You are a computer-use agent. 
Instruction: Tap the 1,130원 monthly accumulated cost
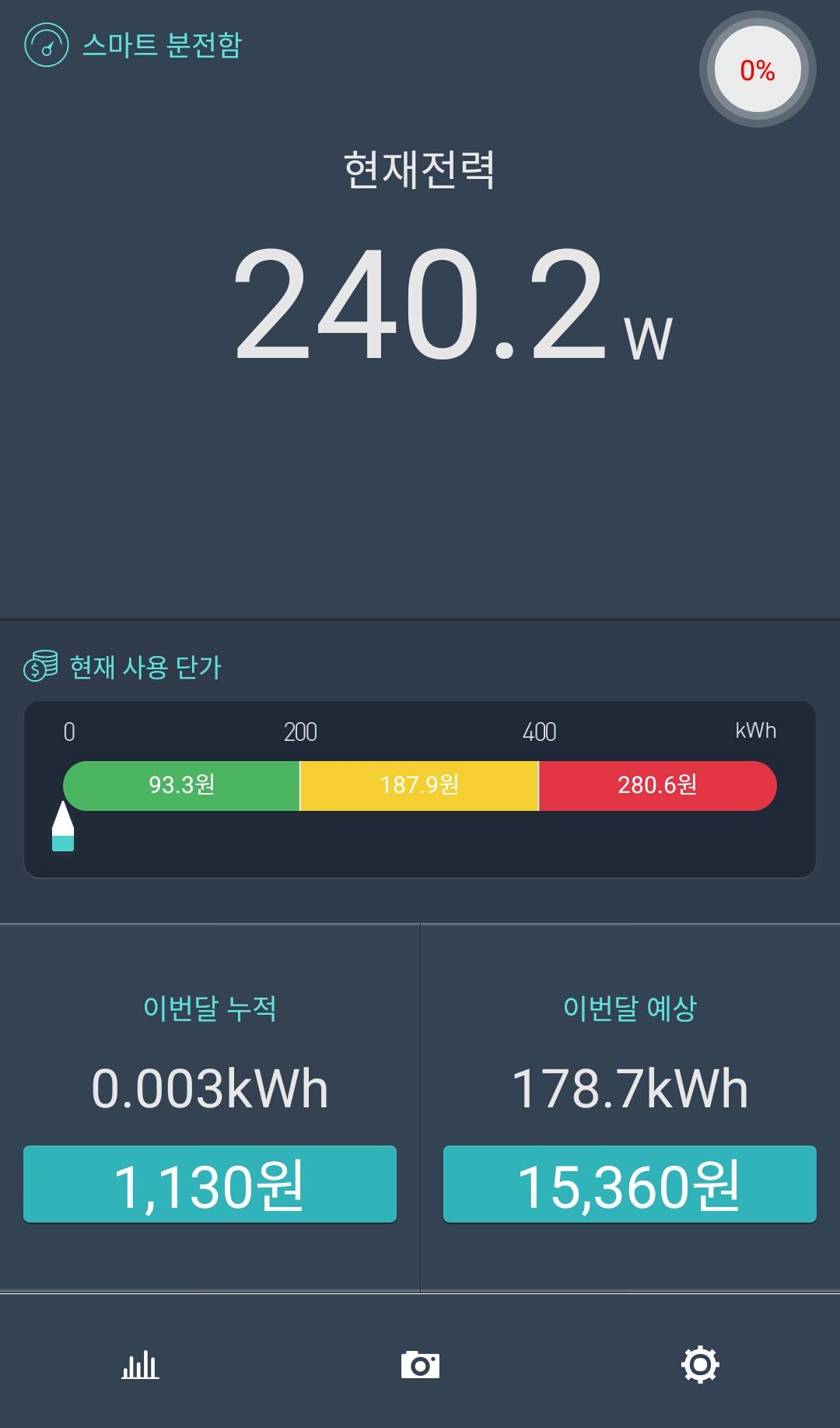coord(210,1184)
